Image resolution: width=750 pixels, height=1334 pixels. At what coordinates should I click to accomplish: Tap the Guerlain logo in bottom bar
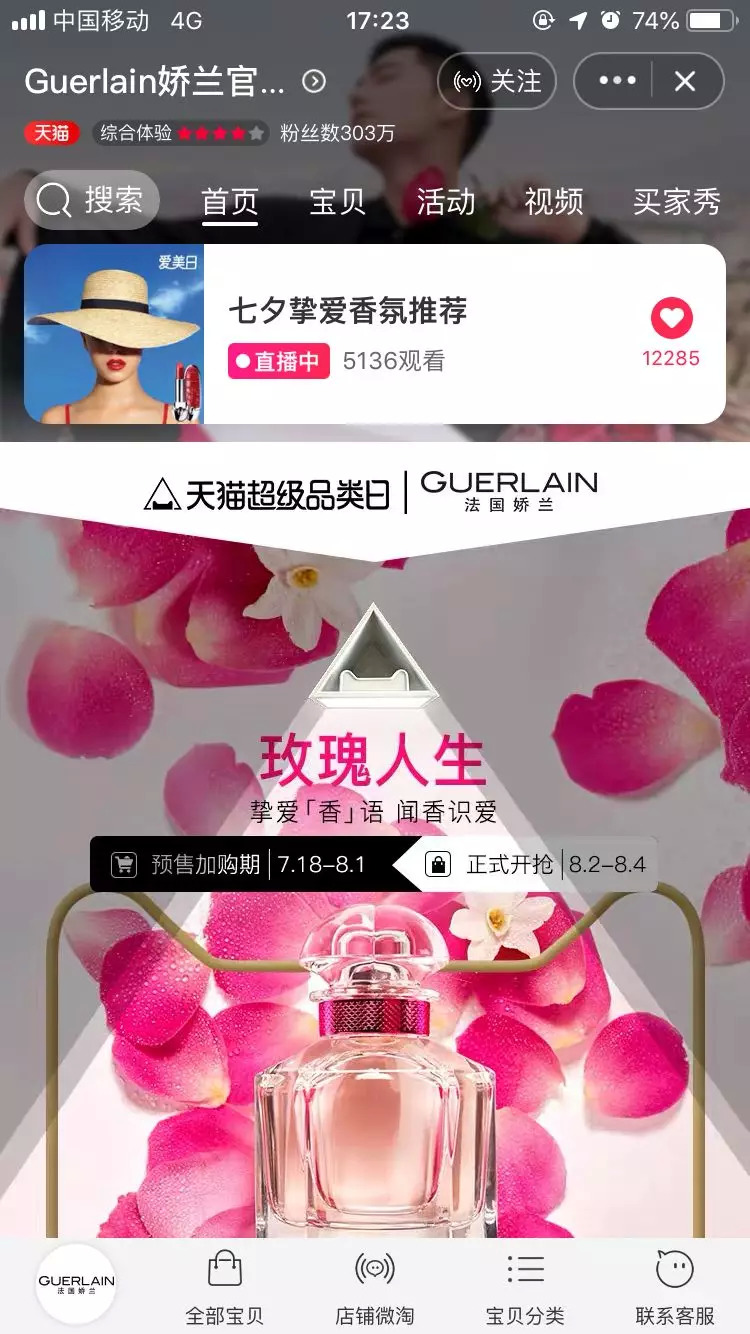coord(76,1284)
